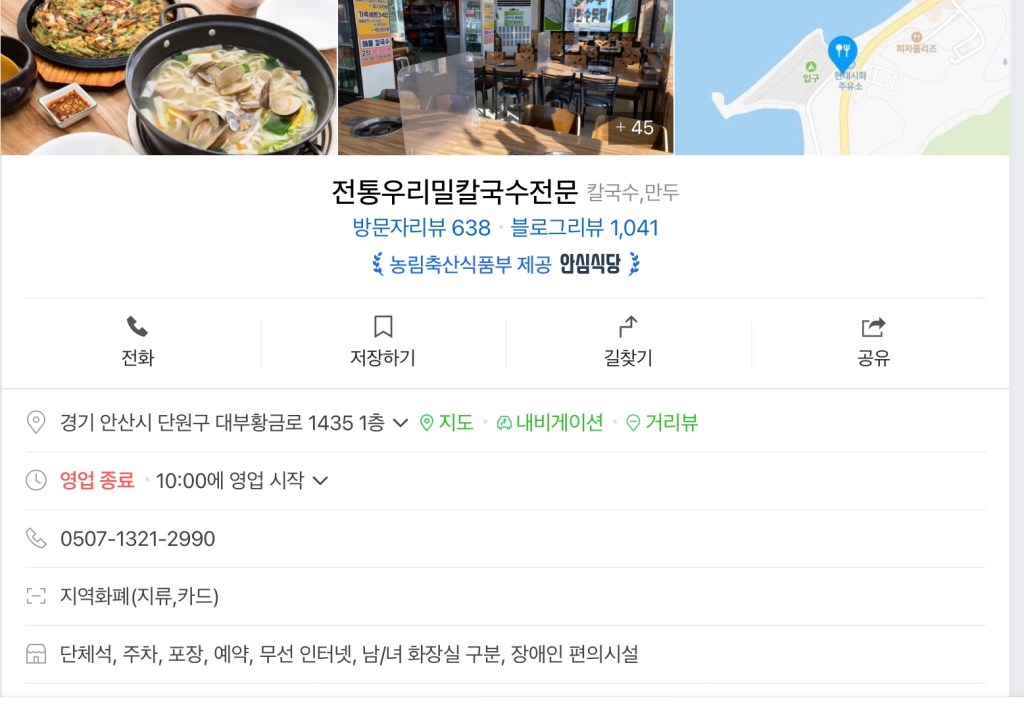Get directions with 길찾기
Image resolution: width=1024 pixels, height=707 pixels.
(628, 342)
